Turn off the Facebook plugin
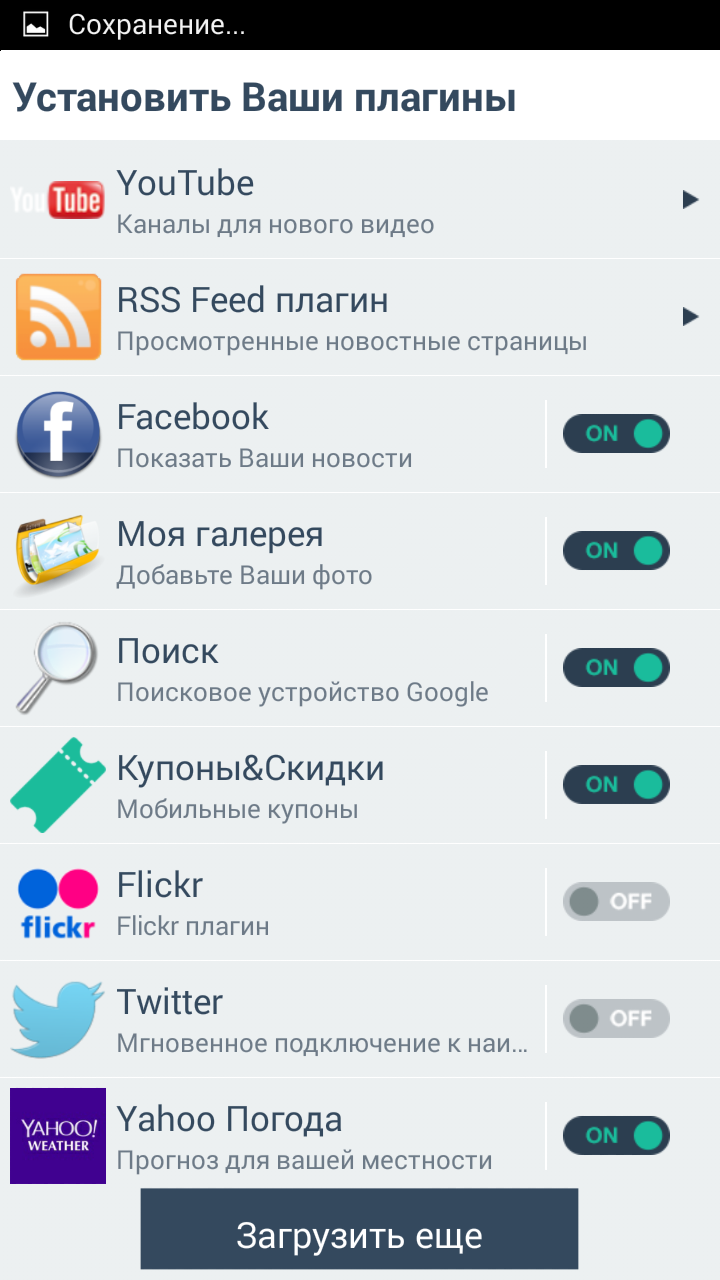This screenshot has height=1280, width=720. point(616,434)
